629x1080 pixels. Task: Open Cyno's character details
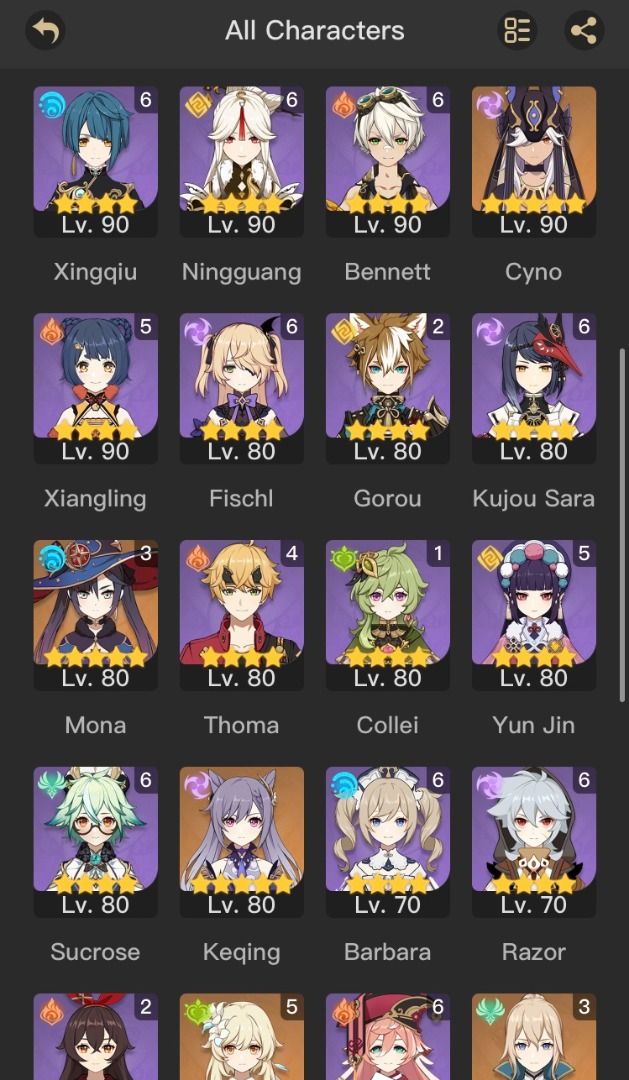[x=534, y=162]
